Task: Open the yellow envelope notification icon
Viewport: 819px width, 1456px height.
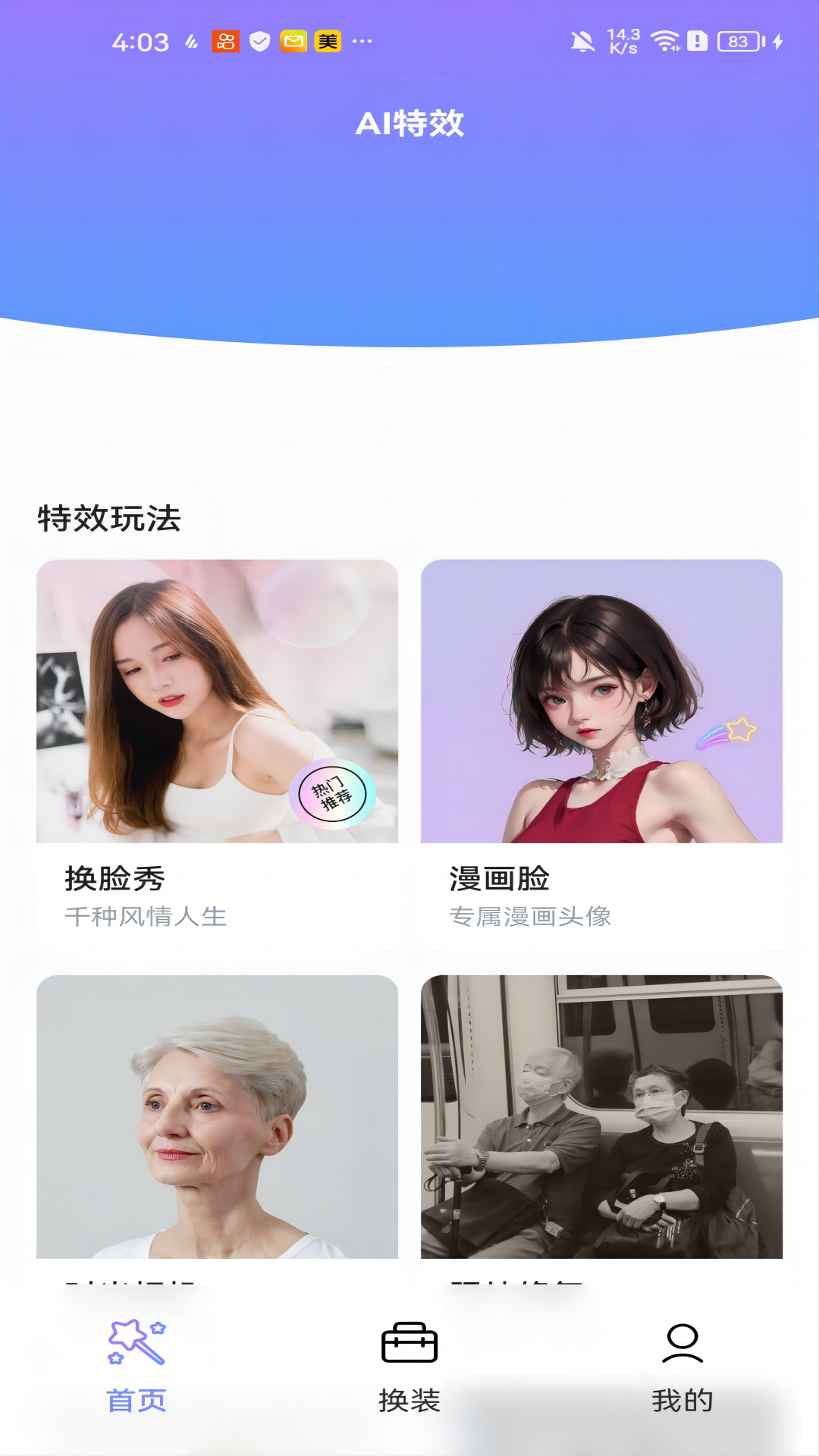Action: pos(294,42)
